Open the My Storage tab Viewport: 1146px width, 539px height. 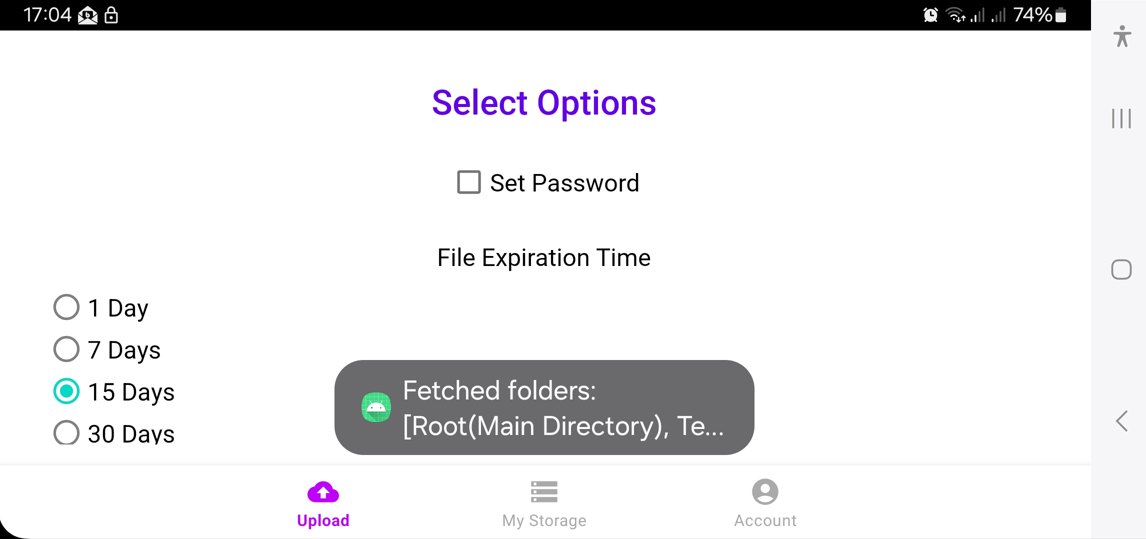click(x=544, y=503)
